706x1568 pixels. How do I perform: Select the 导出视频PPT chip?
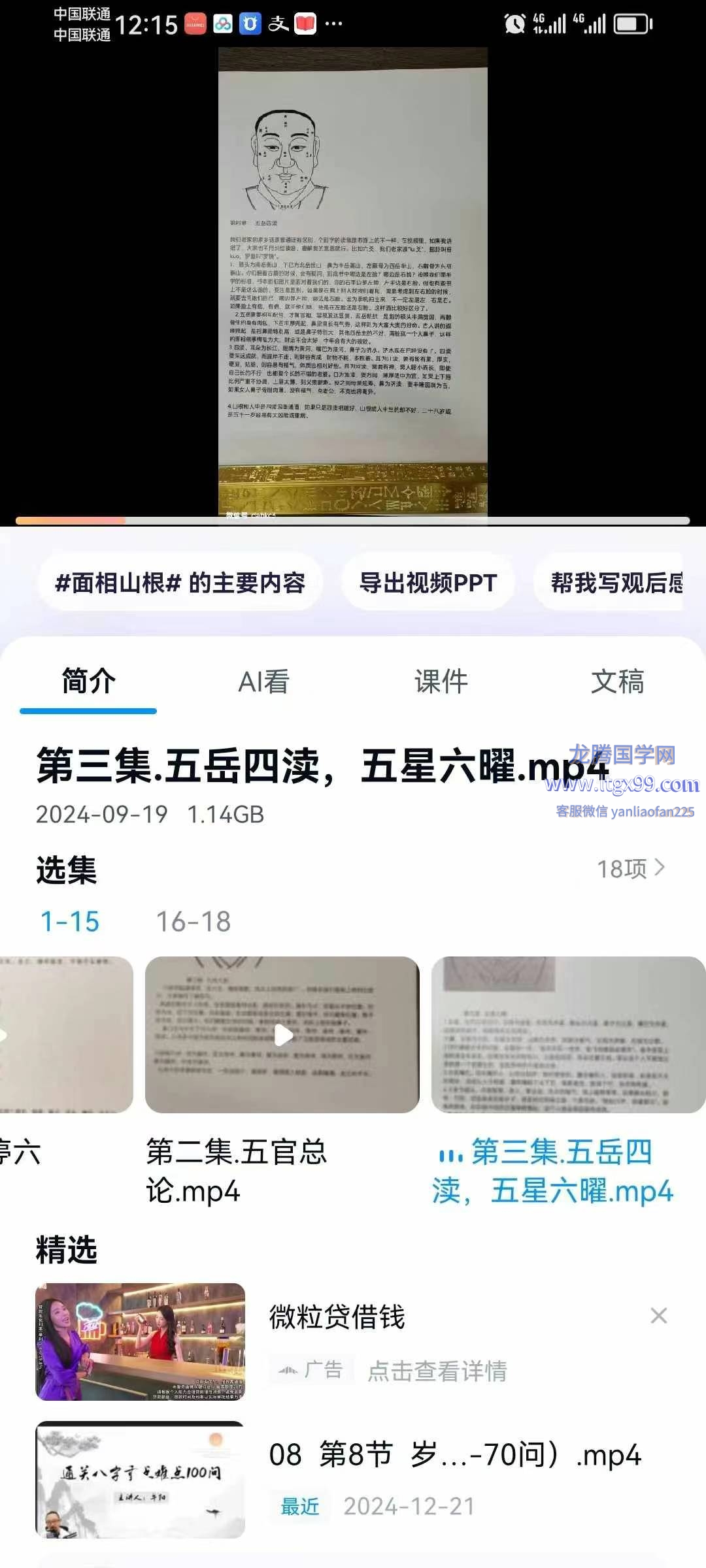click(428, 582)
